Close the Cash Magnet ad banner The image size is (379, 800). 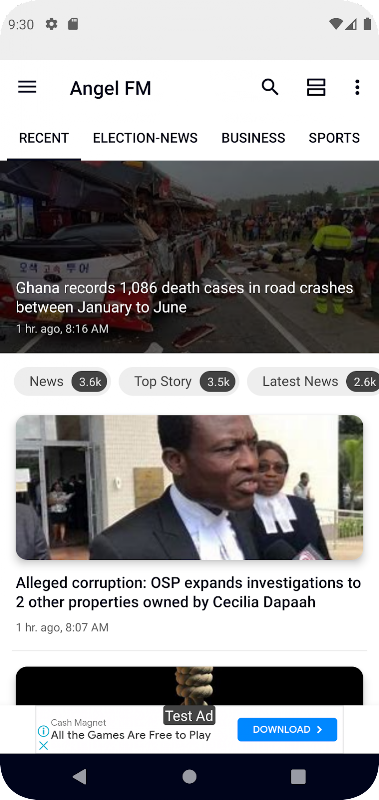tap(44, 746)
